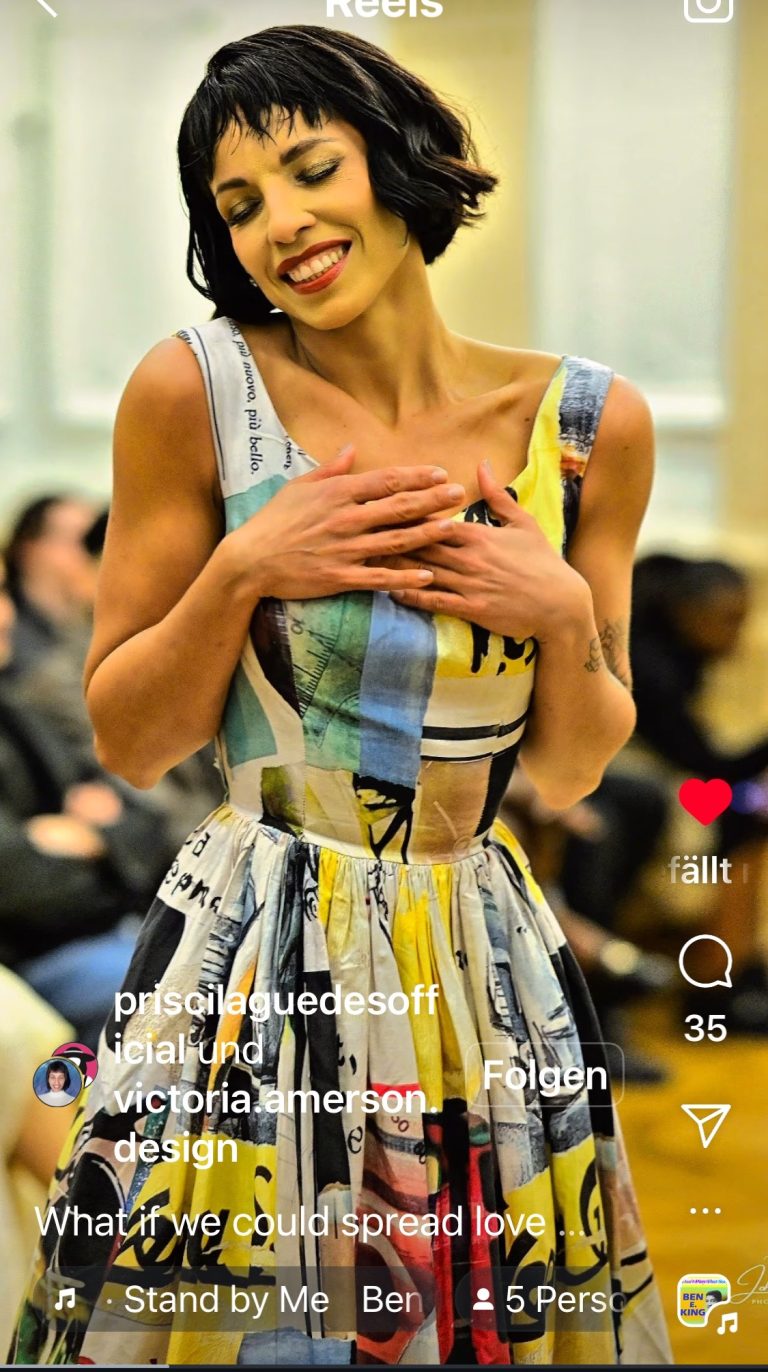Go back using the top-left arrow
768x1372 pixels.
tap(45, 5)
